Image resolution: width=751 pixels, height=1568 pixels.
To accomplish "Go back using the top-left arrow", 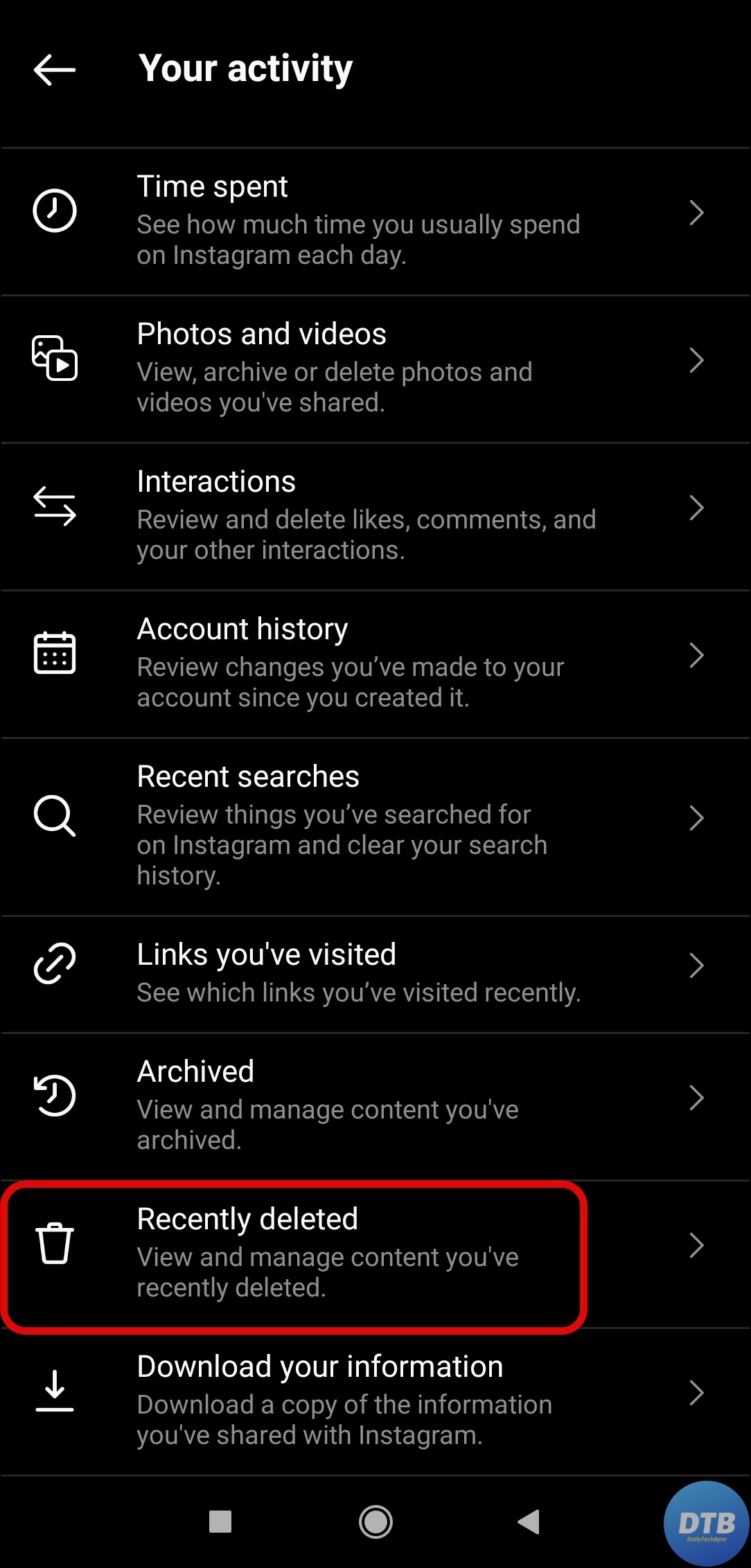I will pos(54,70).
